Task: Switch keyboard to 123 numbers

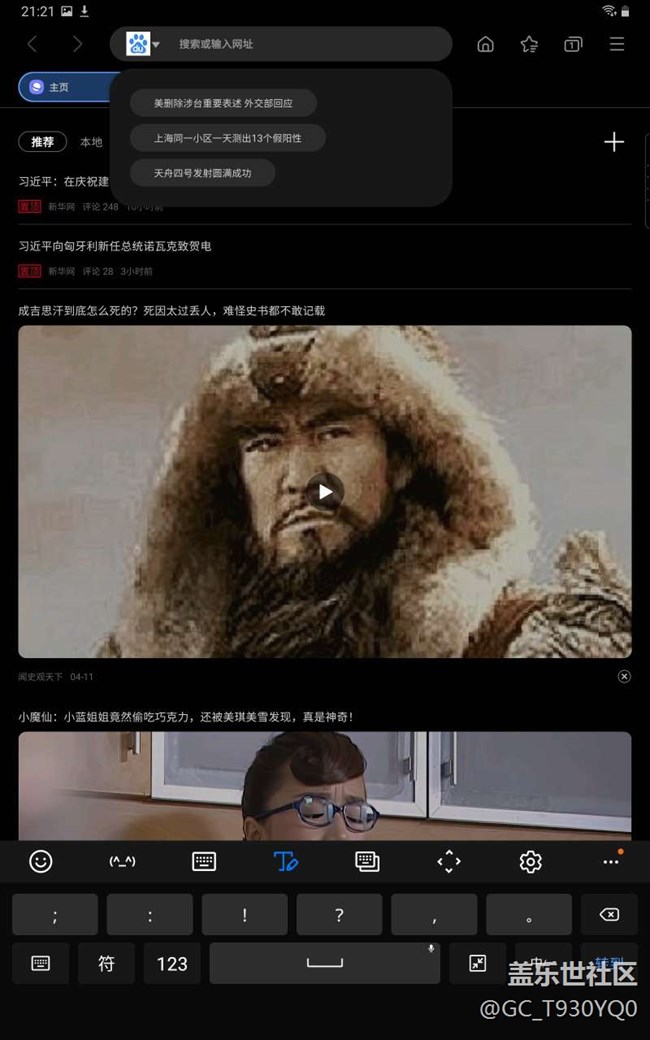Action: 172,963
